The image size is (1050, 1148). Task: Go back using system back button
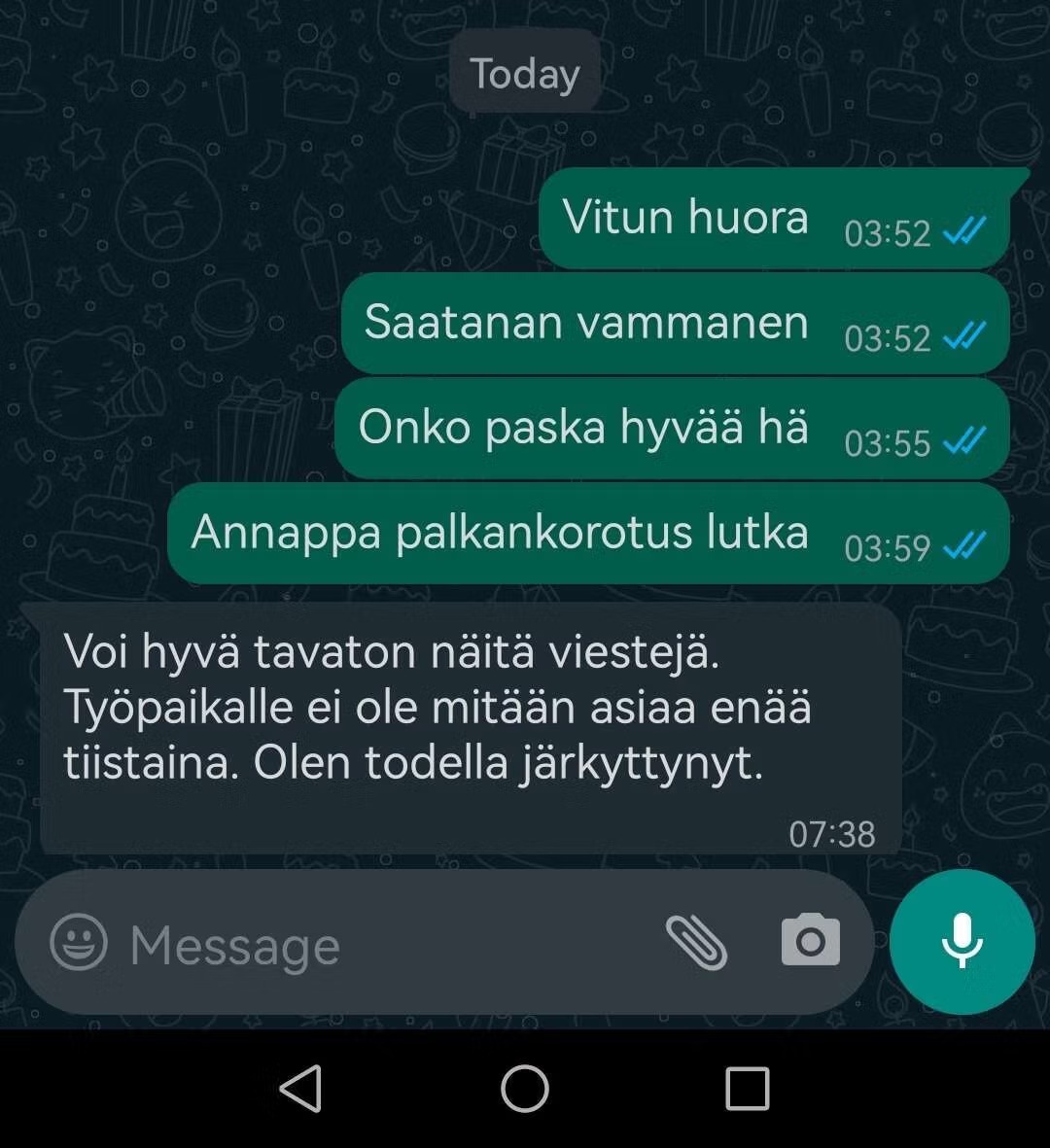point(300,1088)
